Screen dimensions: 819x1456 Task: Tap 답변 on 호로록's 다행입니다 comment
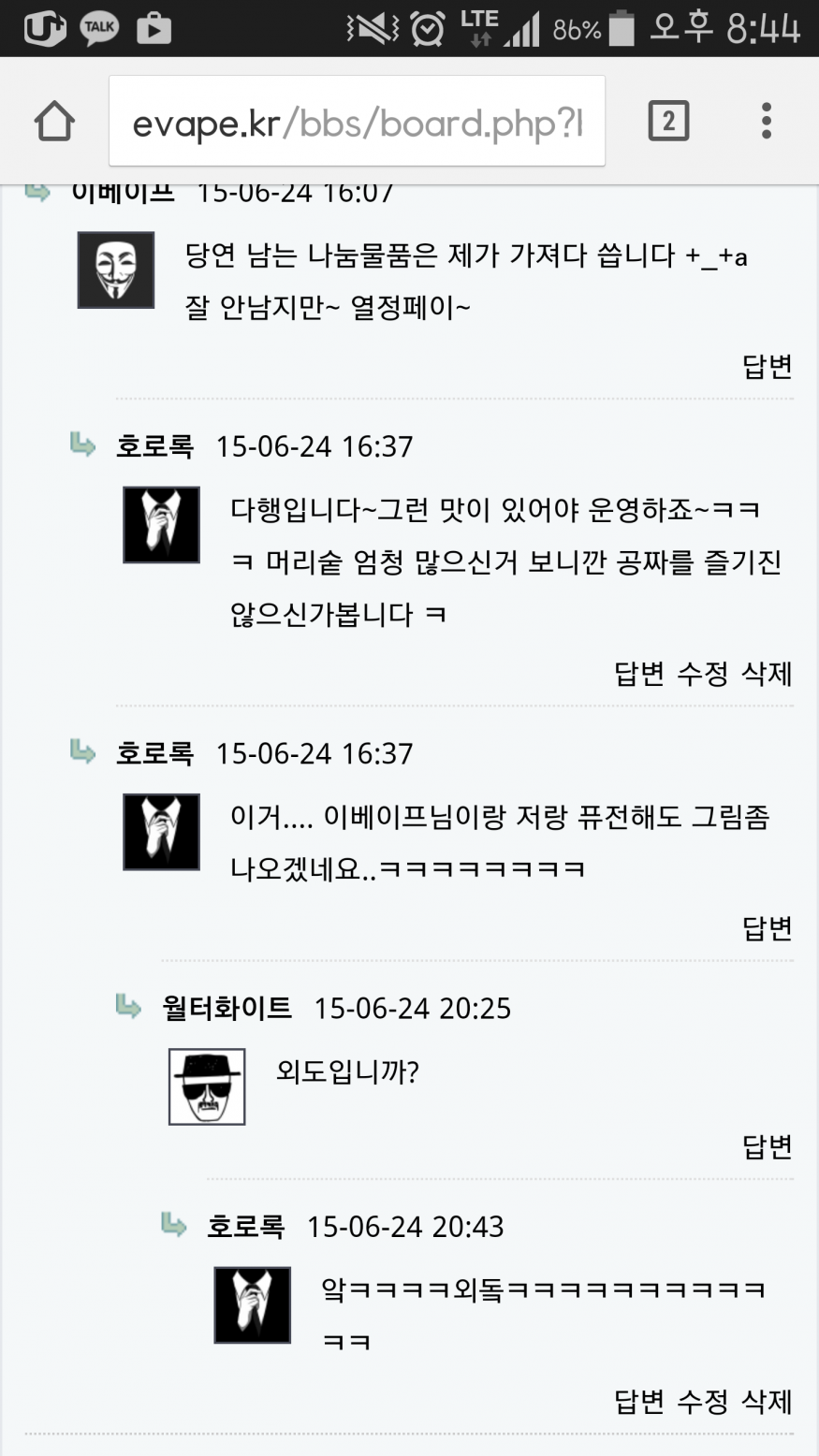[x=639, y=673]
